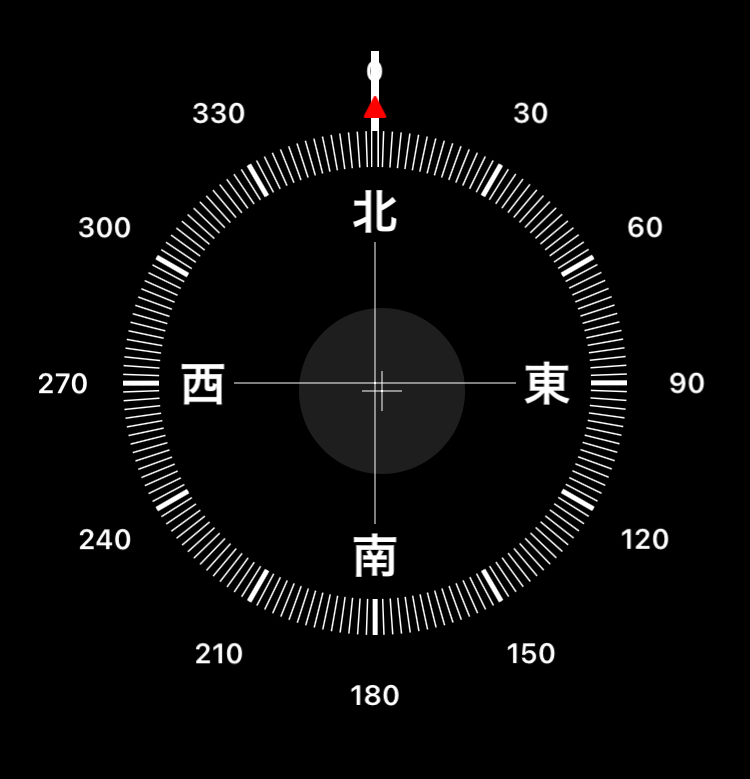Tap the compass dial to lock bearing
The height and width of the screenshot is (779, 750).
375,384
